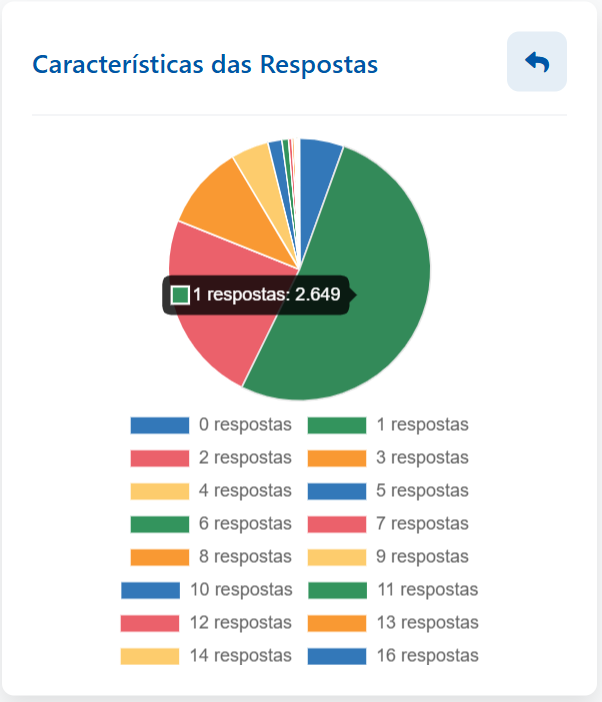Tap the back arrow button
The height and width of the screenshot is (702, 602).
point(537,62)
